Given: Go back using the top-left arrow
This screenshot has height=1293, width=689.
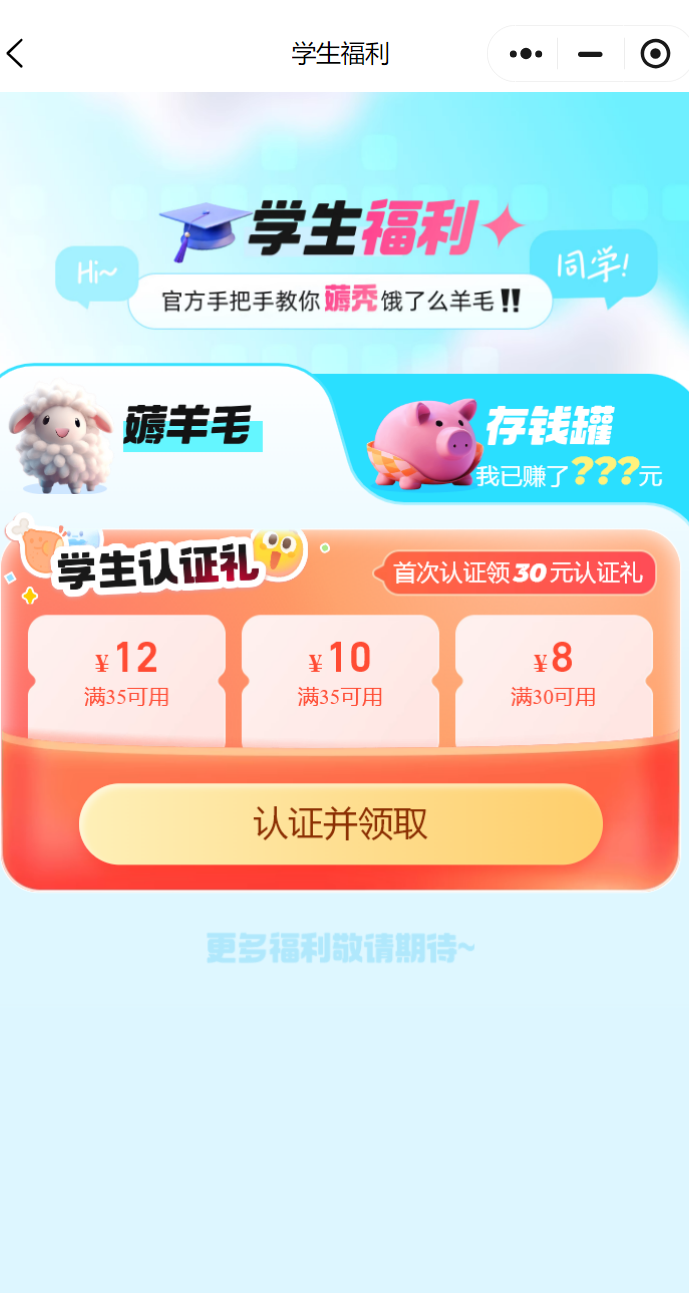Looking at the screenshot, I should 15,53.
